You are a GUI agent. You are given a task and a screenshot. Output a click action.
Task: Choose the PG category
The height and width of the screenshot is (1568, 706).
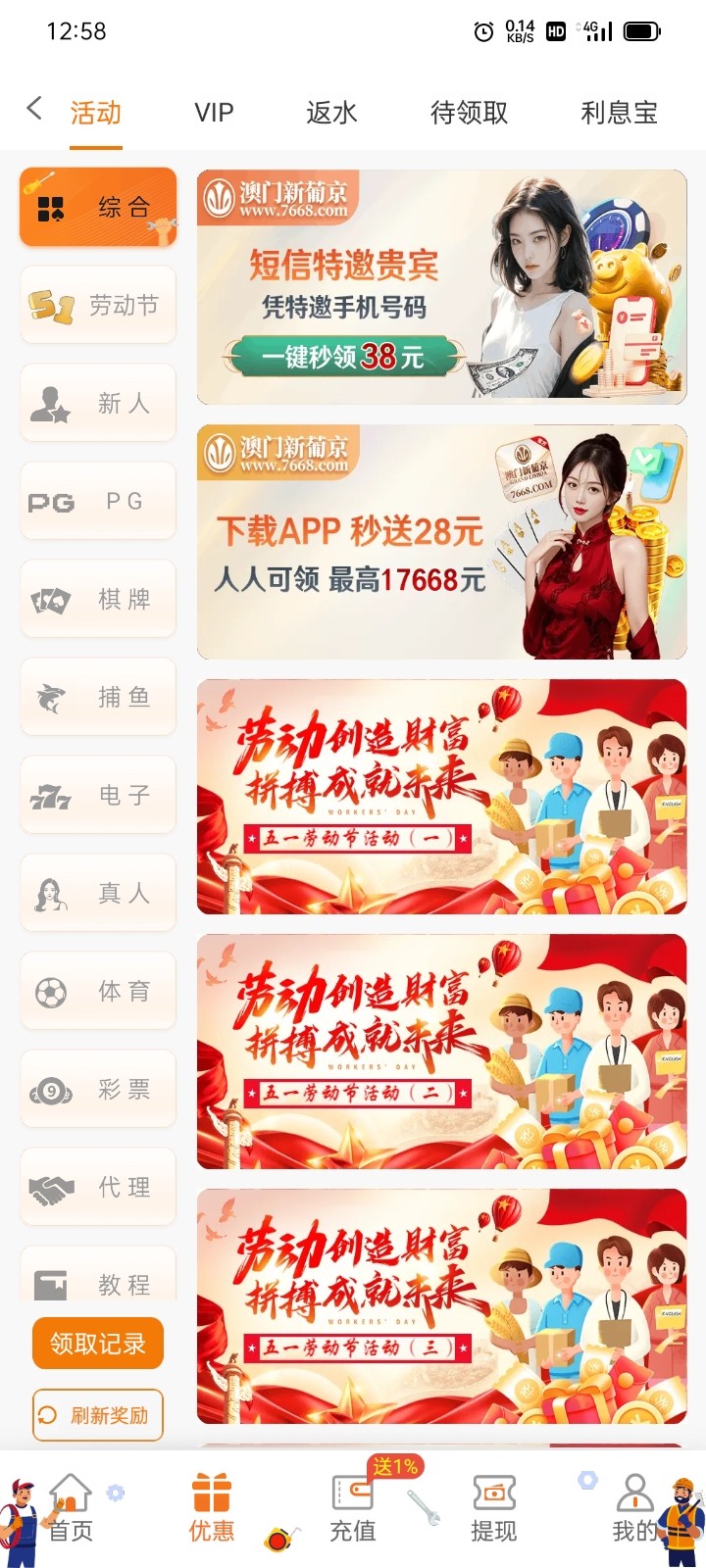pyautogui.click(x=98, y=501)
